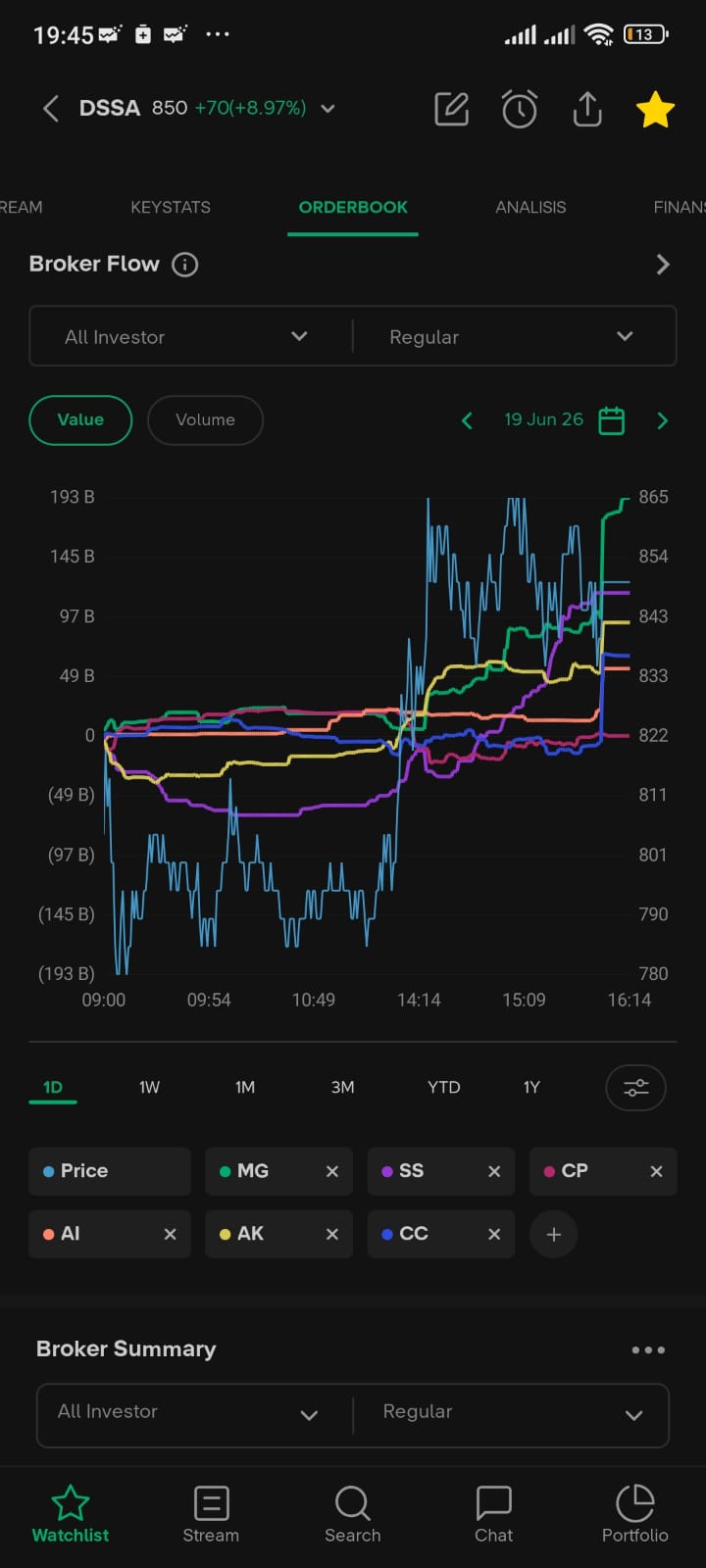The image size is (706, 1568).
Task: Open the calendar date picker for 19 Jun 26
Action: [x=611, y=420]
